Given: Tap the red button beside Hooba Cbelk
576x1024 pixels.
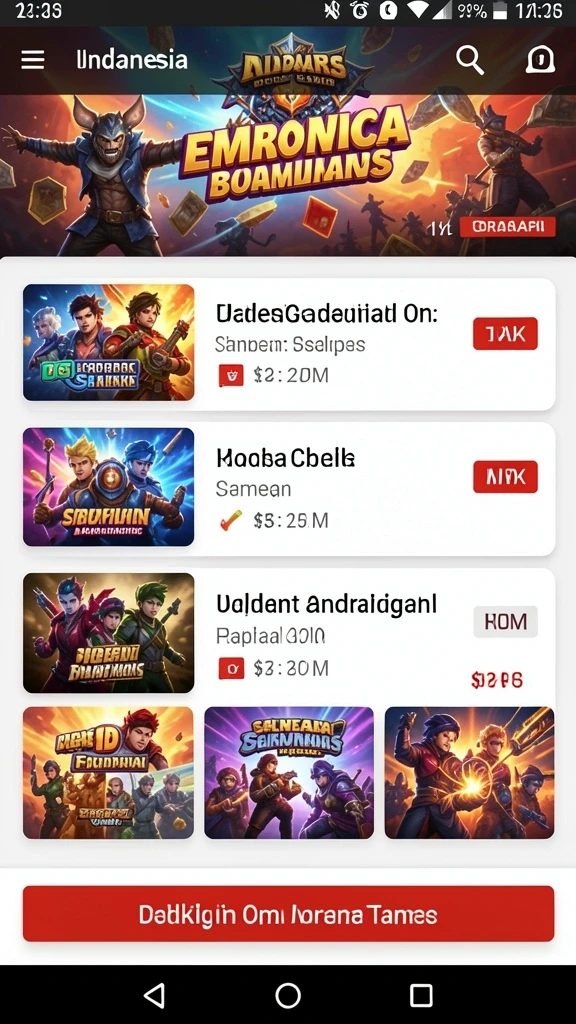Looking at the screenshot, I should coord(505,477).
